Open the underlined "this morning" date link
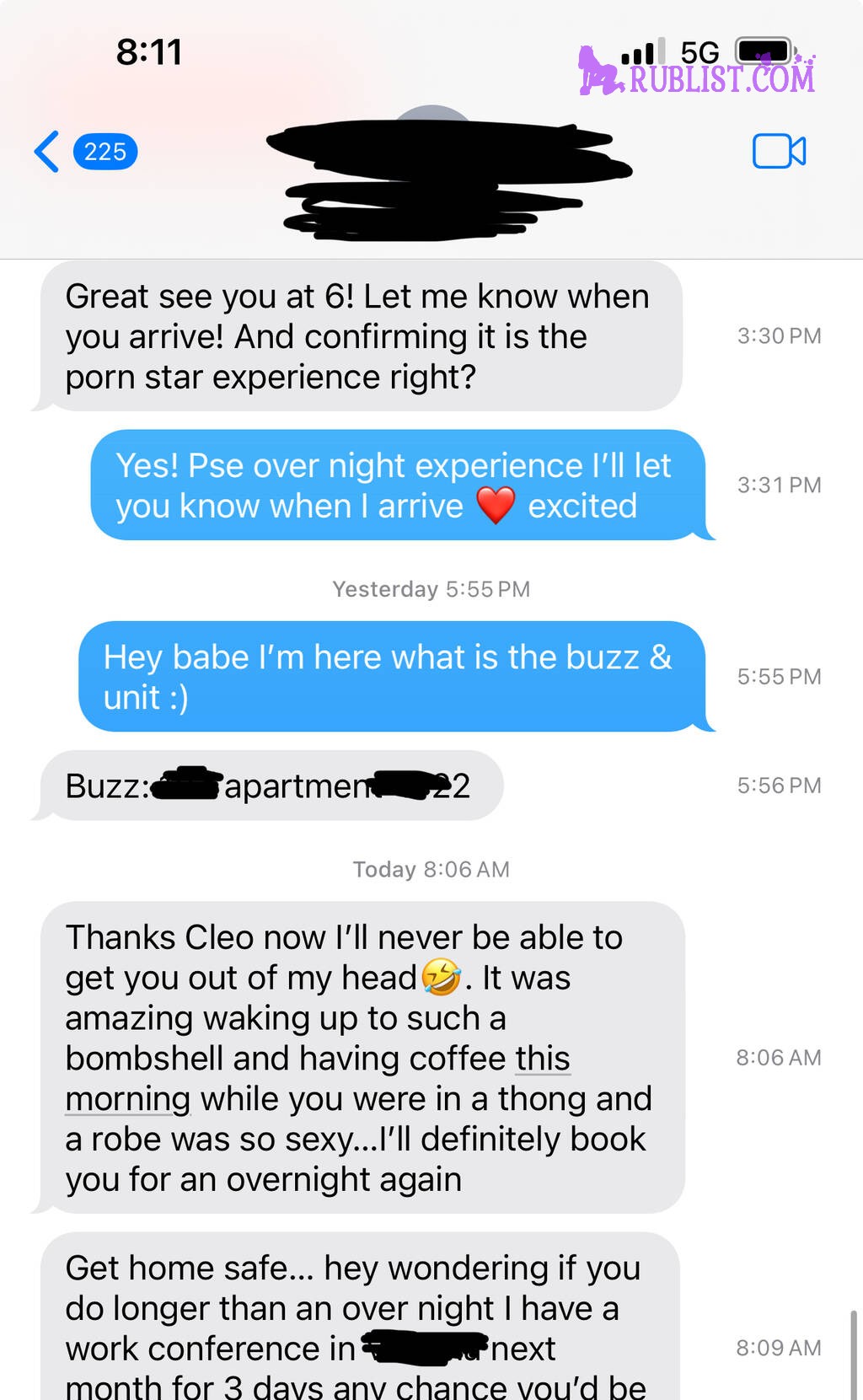 coord(542,1059)
